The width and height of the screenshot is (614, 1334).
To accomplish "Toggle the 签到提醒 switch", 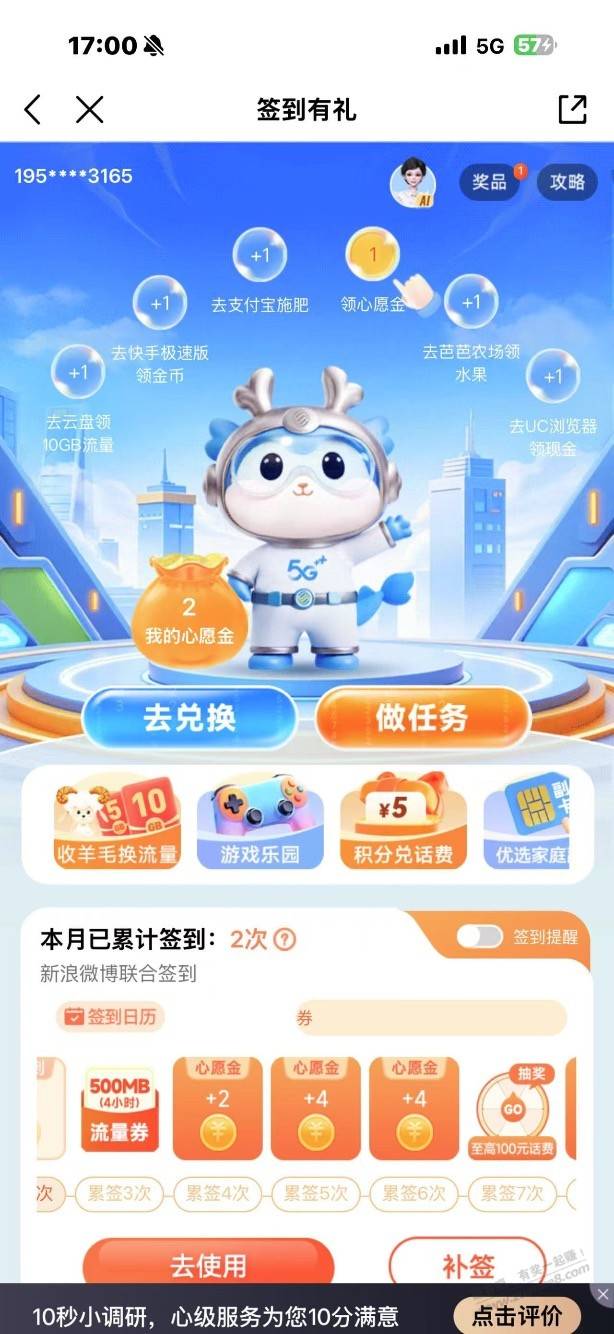I will tap(480, 937).
